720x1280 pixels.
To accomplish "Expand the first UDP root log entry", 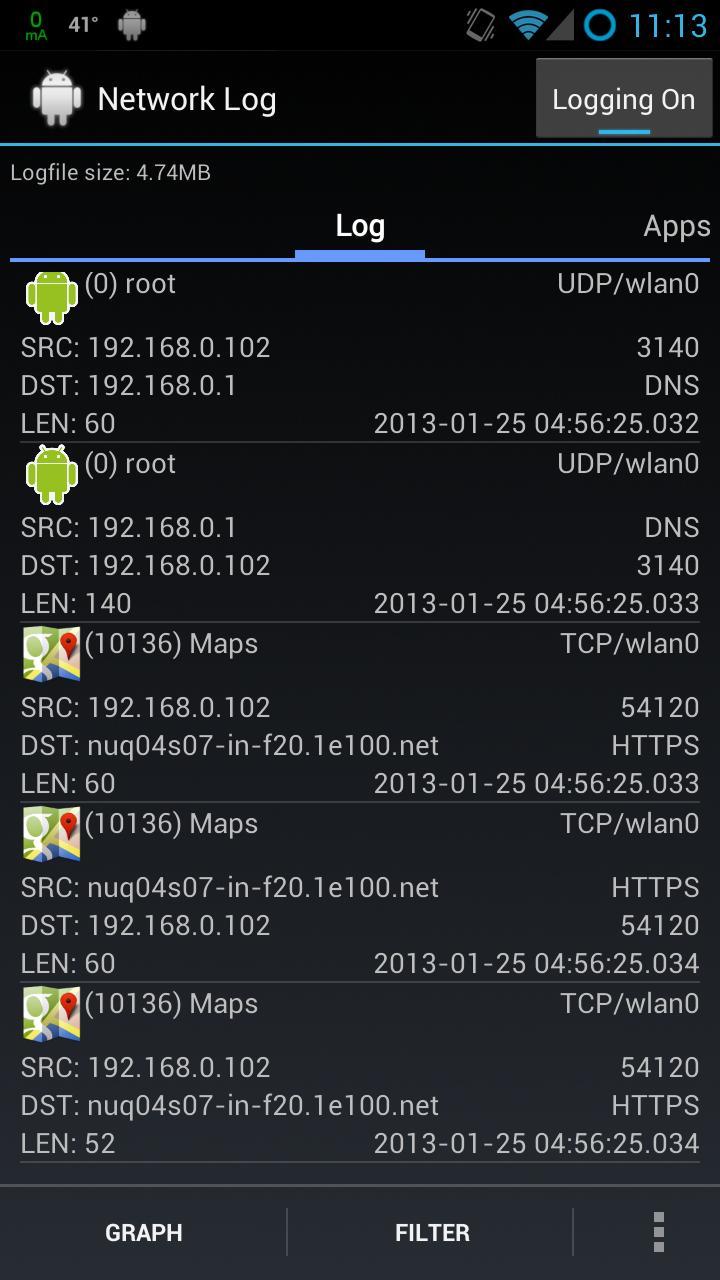I will 360,350.
